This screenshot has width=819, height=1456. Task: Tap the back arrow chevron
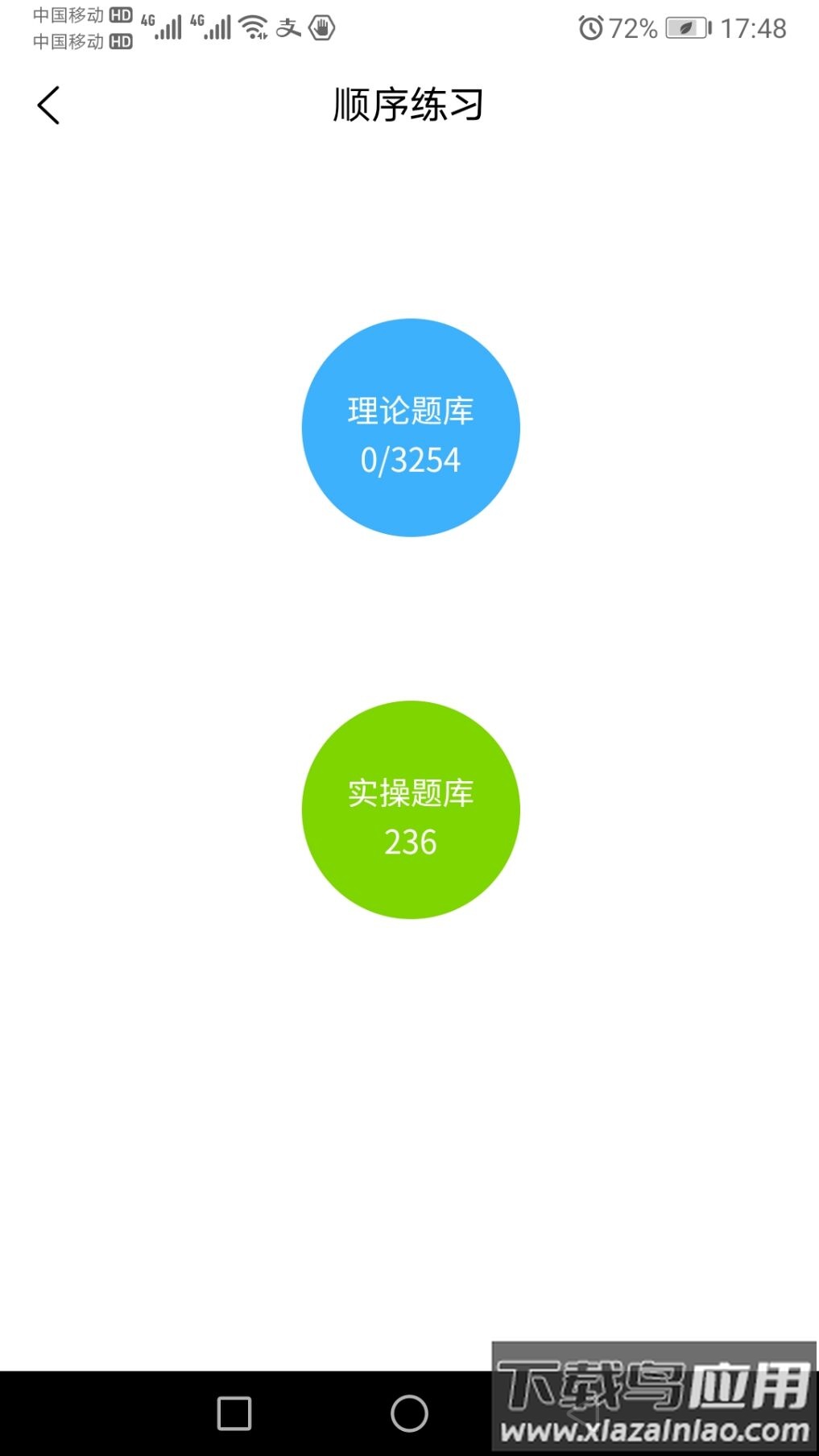tap(48, 105)
